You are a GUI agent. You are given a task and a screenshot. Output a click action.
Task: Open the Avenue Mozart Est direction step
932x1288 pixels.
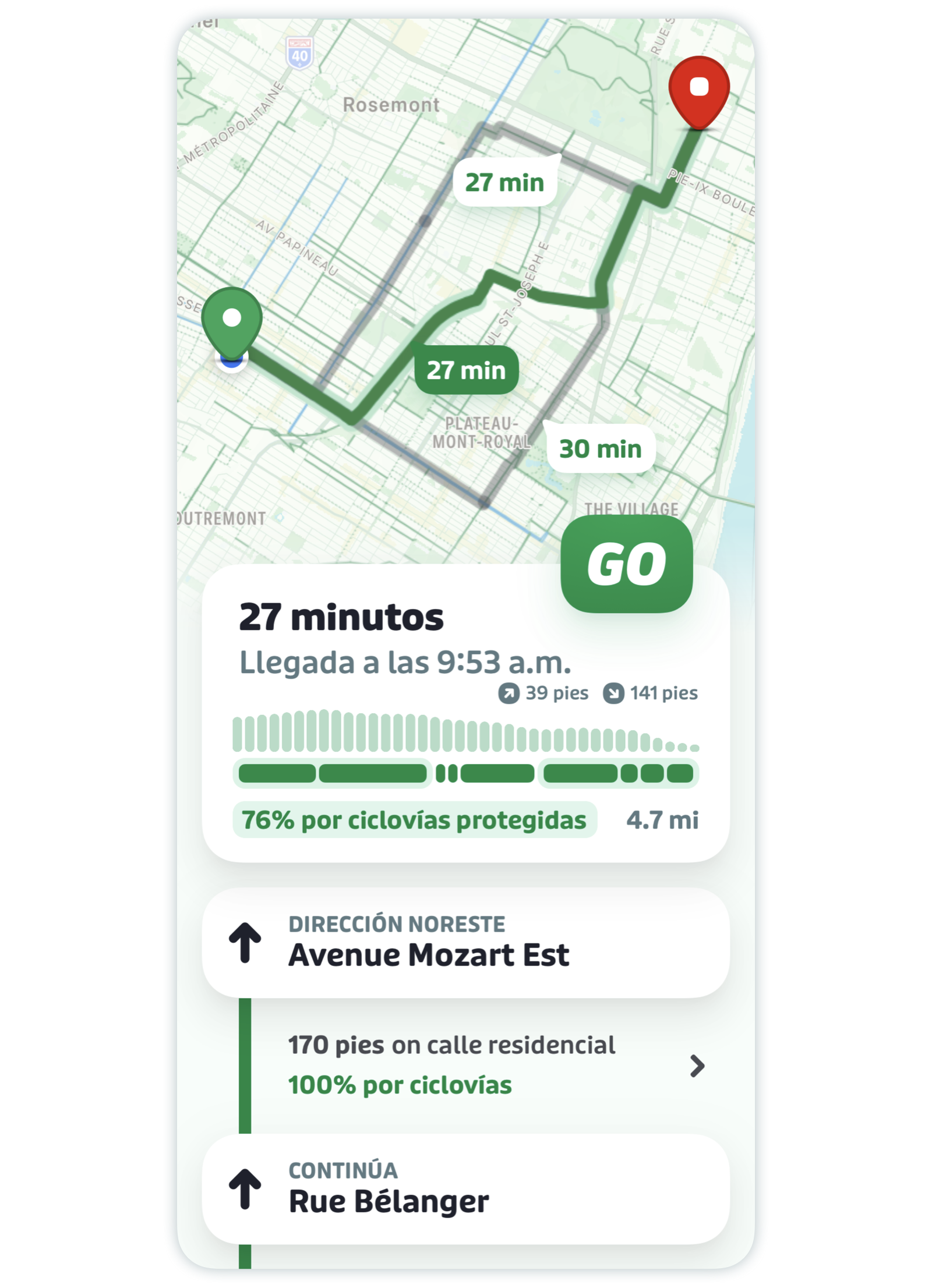coord(465,942)
